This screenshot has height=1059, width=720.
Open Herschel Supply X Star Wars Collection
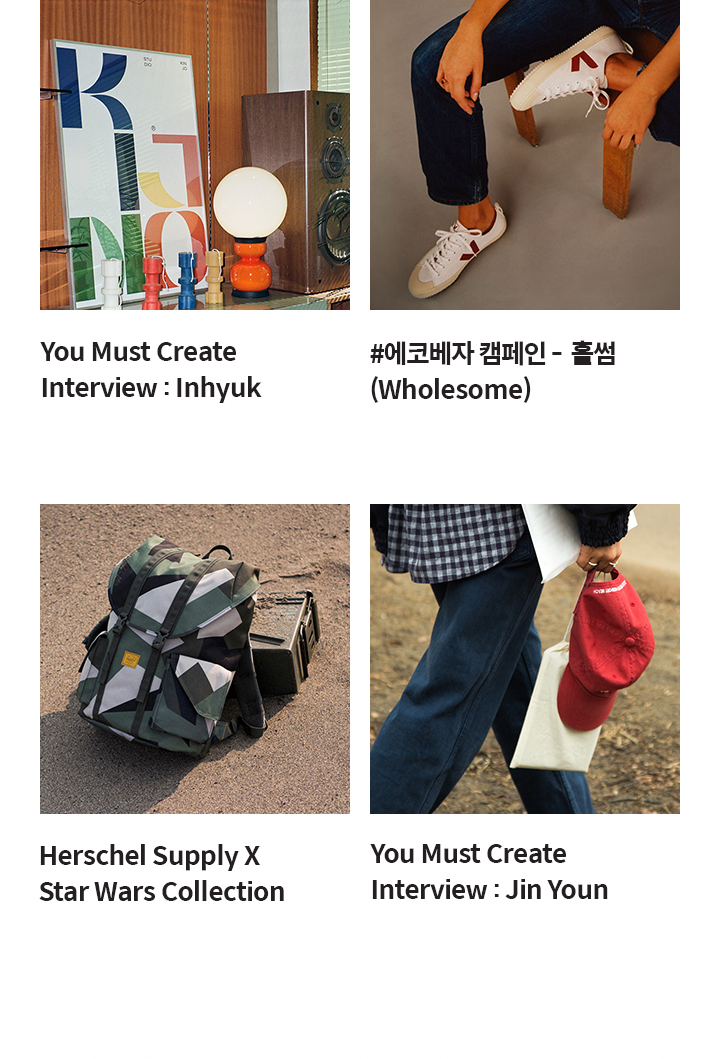(162, 873)
